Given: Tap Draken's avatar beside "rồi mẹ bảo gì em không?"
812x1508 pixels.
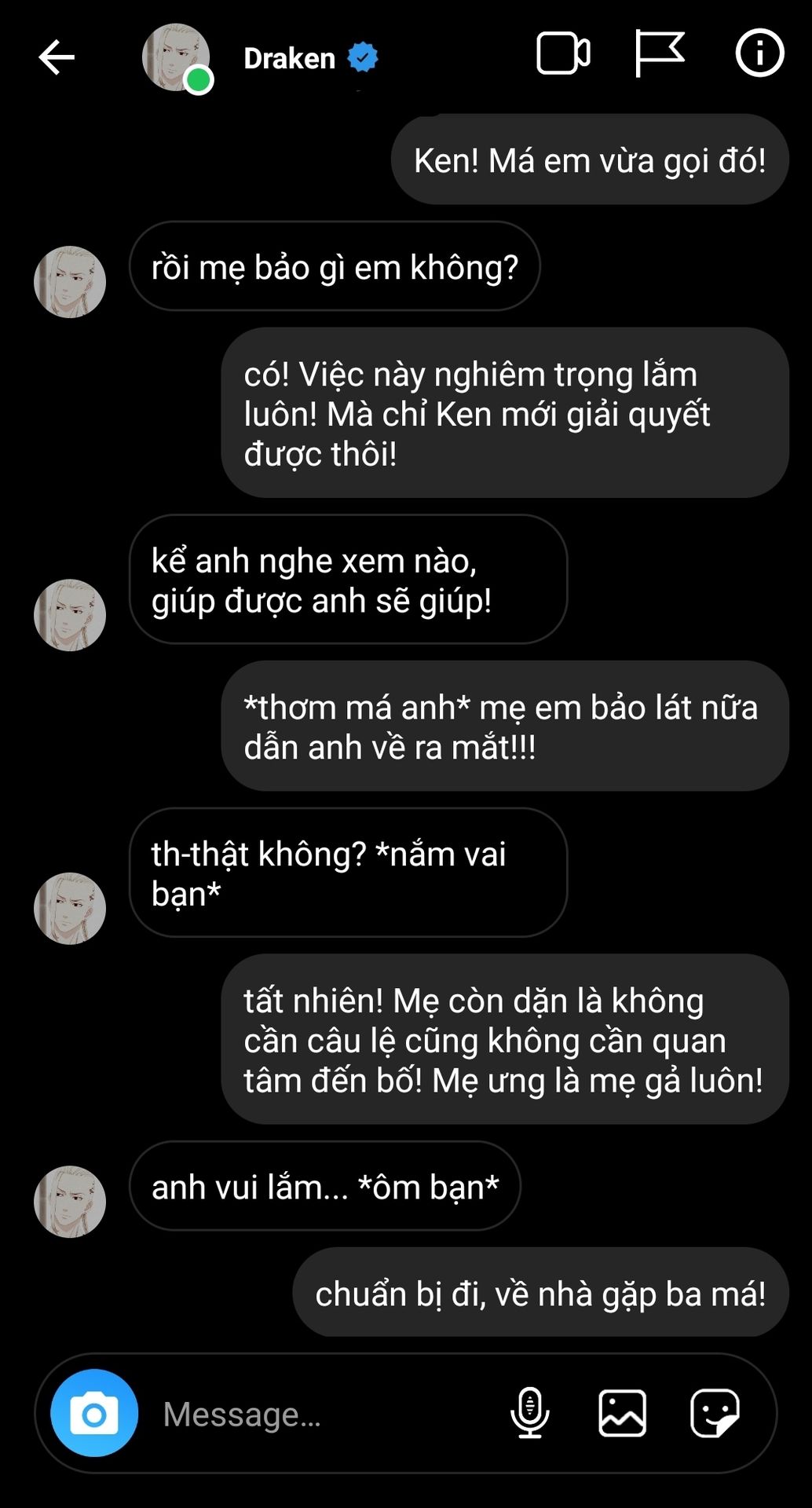Looking at the screenshot, I should (x=70, y=282).
